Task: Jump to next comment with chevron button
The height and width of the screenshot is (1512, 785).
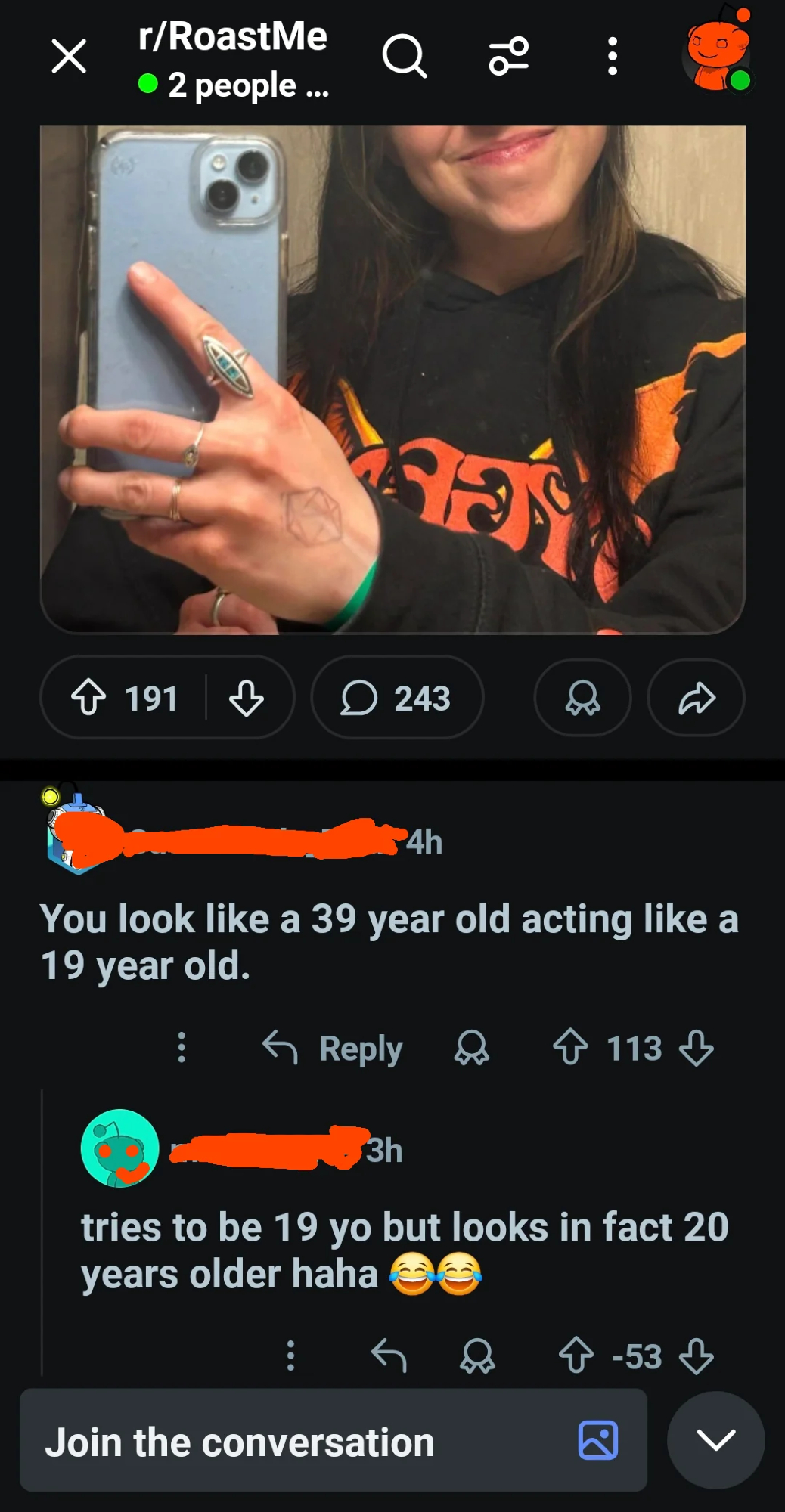Action: (x=715, y=1440)
